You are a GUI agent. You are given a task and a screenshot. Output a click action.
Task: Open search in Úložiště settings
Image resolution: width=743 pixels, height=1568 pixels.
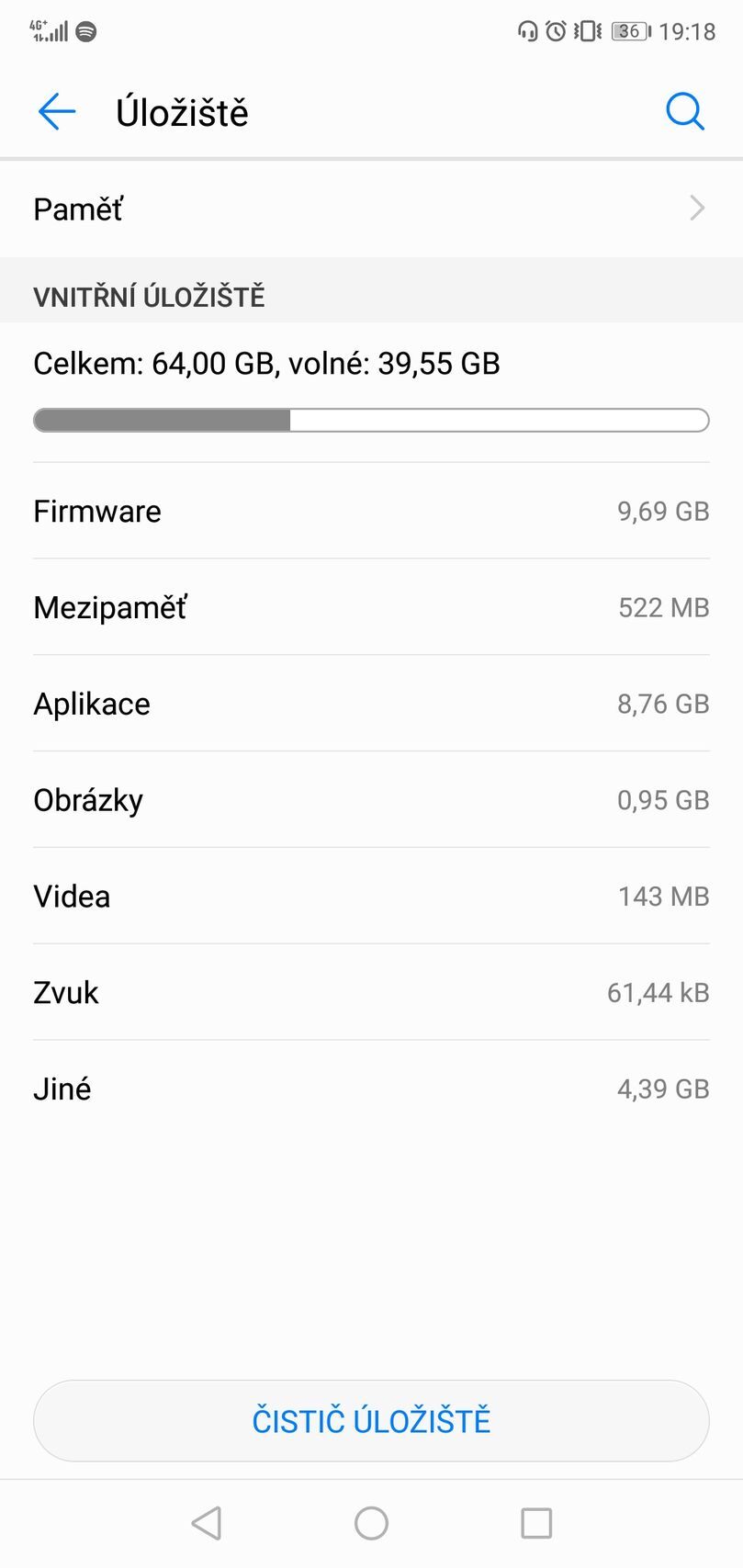click(x=684, y=111)
